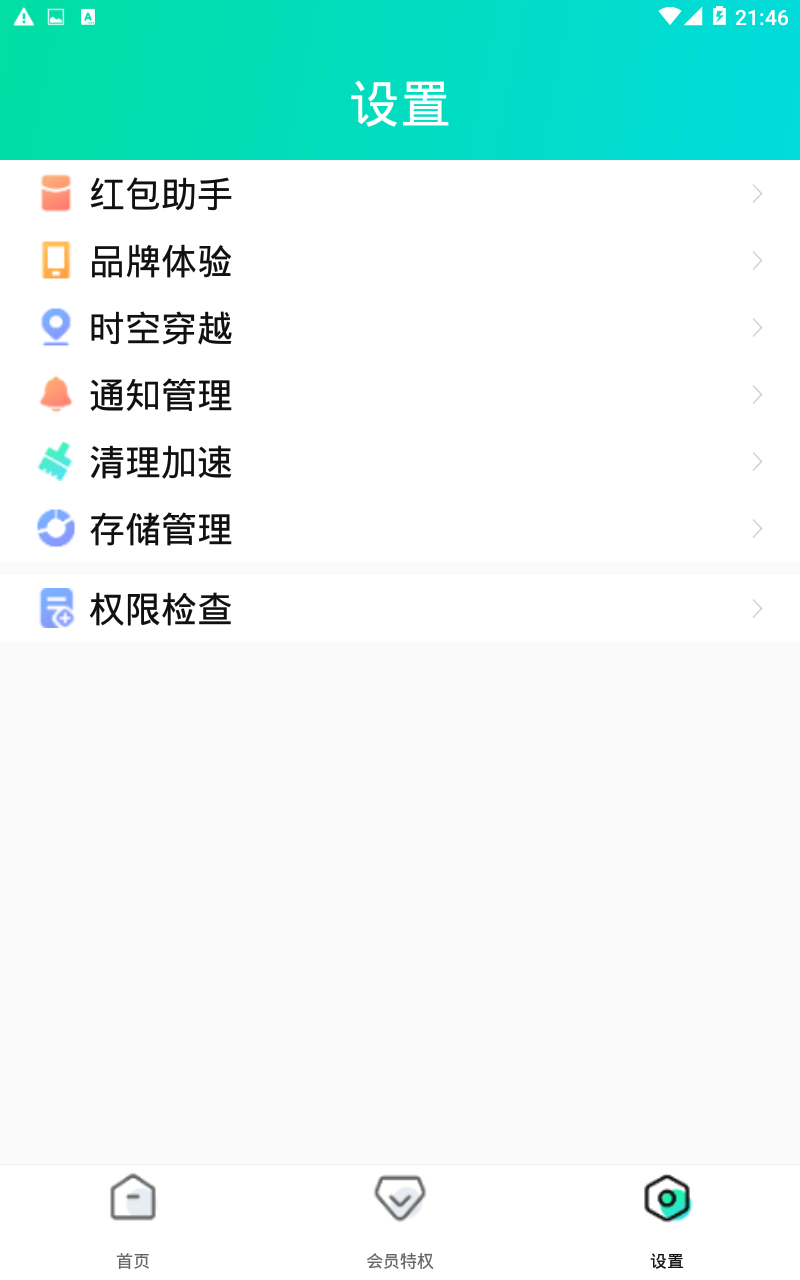Image resolution: width=800 pixels, height=1280 pixels.
Task: Select the 设置 tab in bottom bar
Action: click(x=667, y=1222)
